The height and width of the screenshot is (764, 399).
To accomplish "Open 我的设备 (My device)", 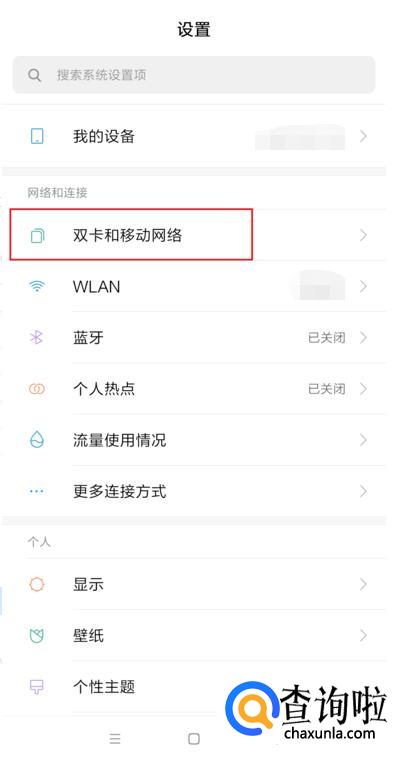I will pyautogui.click(x=194, y=136).
